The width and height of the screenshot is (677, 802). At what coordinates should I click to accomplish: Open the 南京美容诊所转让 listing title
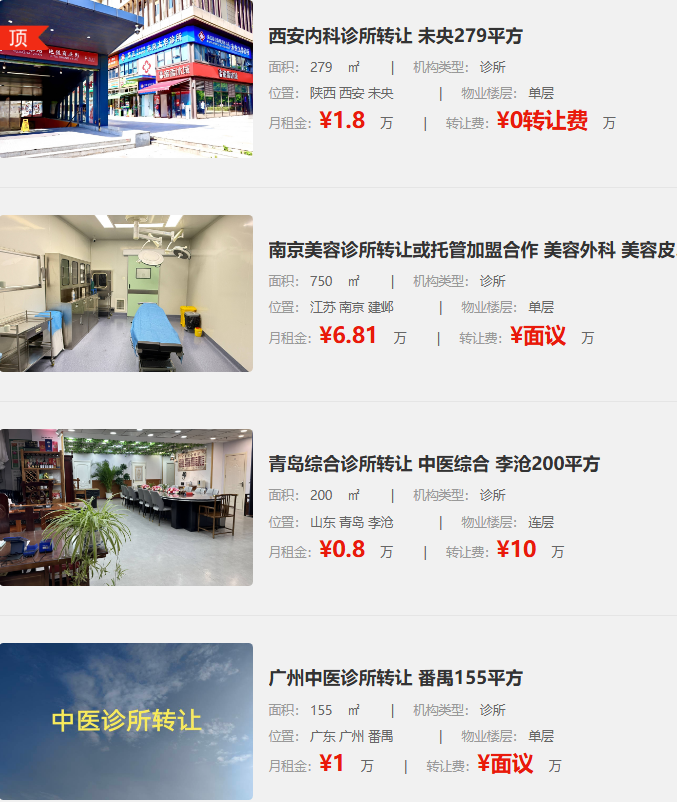point(470,250)
